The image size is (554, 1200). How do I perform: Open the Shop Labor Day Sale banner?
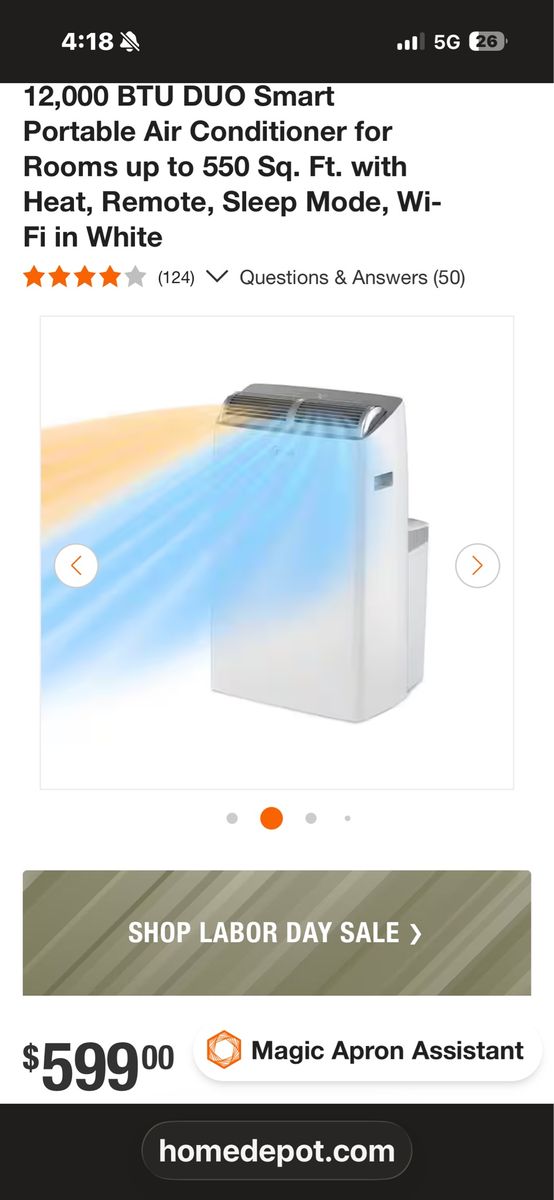tap(277, 933)
